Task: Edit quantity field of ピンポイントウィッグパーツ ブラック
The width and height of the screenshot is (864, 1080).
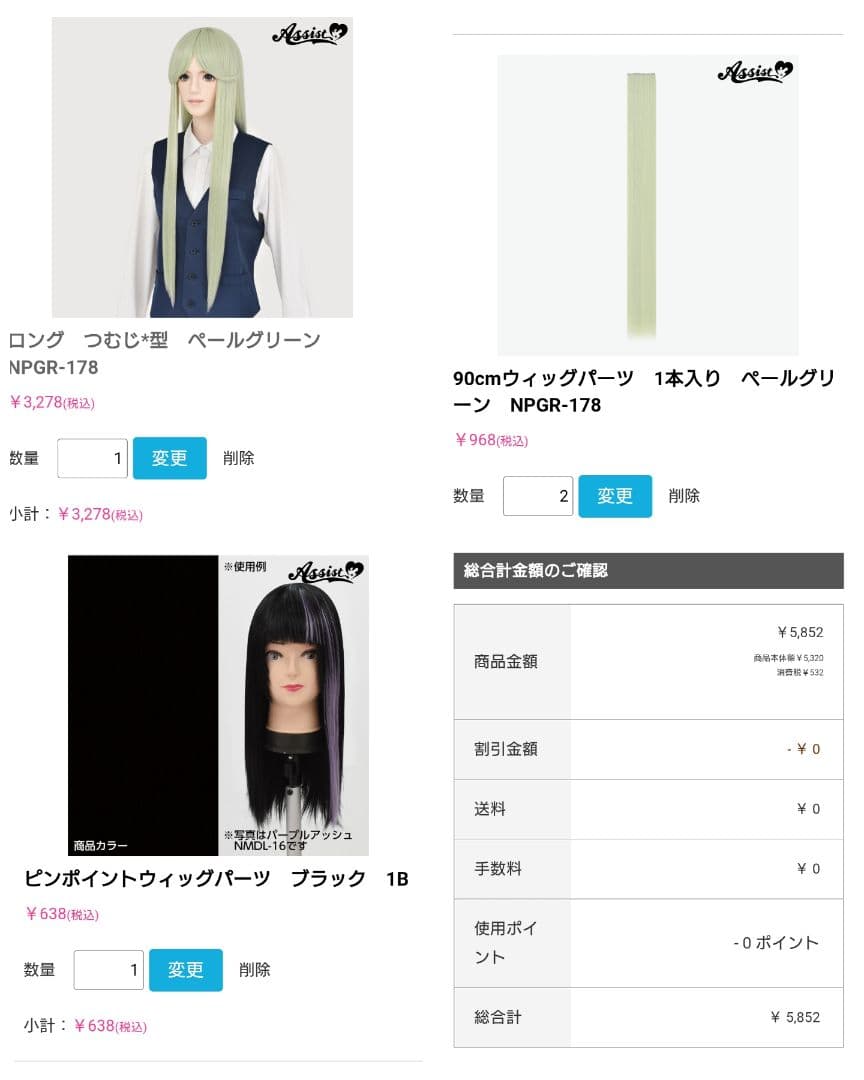Action: (108, 970)
